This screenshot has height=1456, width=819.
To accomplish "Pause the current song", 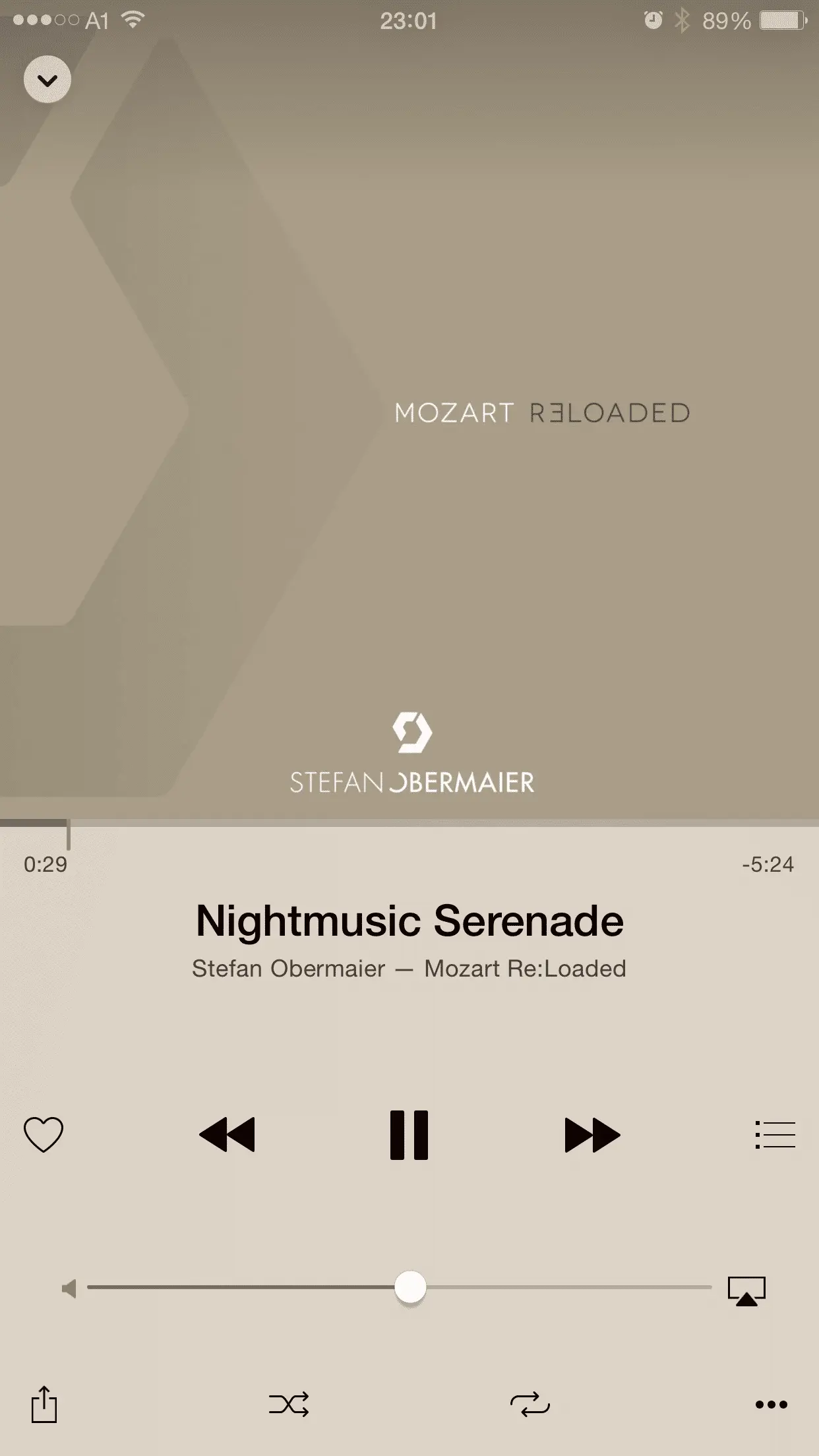I will click(409, 1135).
